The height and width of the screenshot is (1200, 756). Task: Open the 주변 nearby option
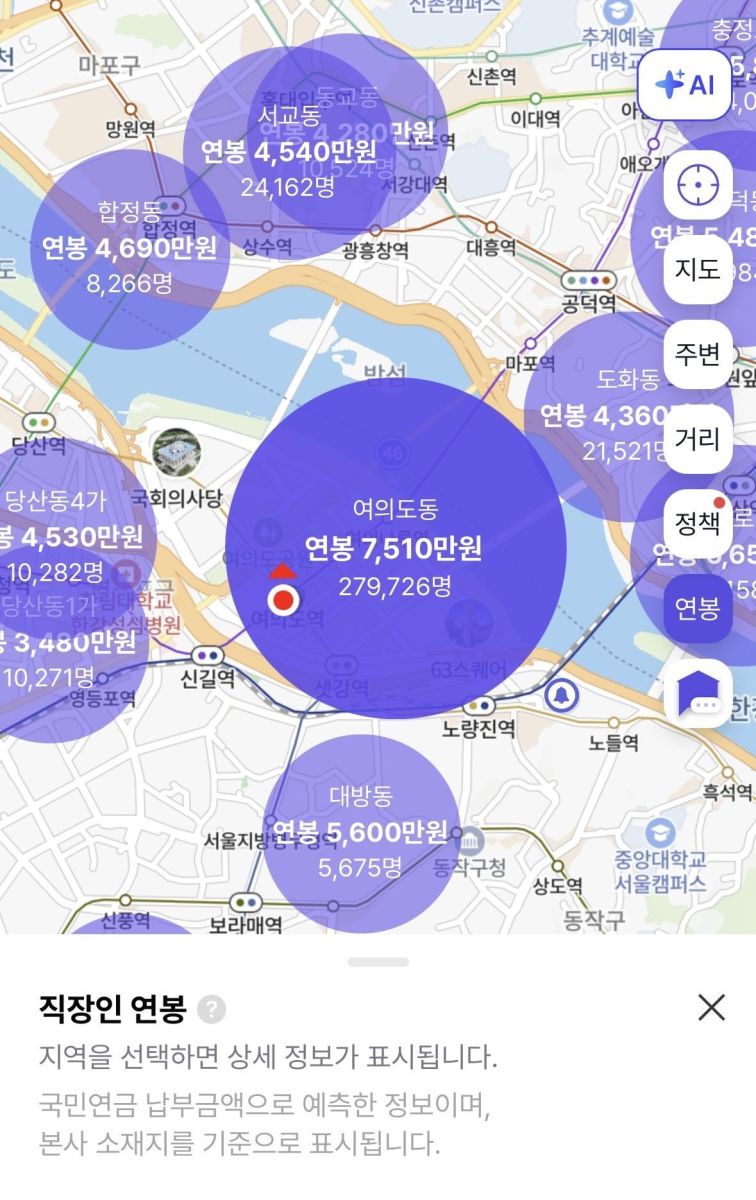point(697,354)
